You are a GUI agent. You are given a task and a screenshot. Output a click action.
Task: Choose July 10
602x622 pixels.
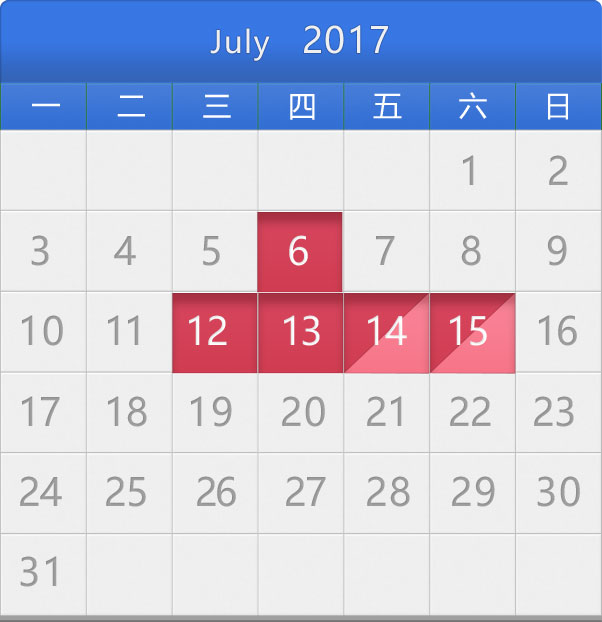pyautogui.click(x=42, y=332)
